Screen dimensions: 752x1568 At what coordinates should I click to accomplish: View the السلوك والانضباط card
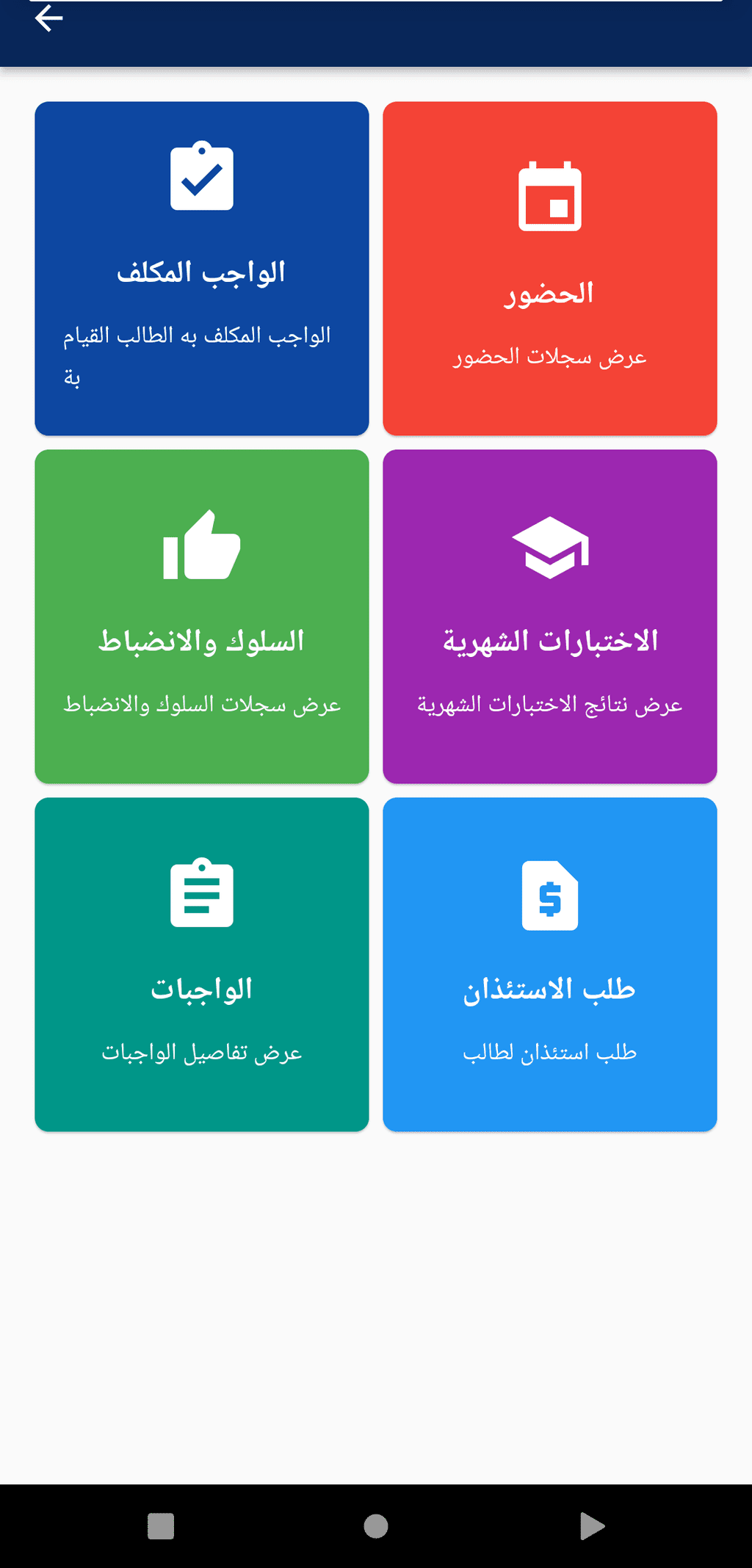point(202,617)
